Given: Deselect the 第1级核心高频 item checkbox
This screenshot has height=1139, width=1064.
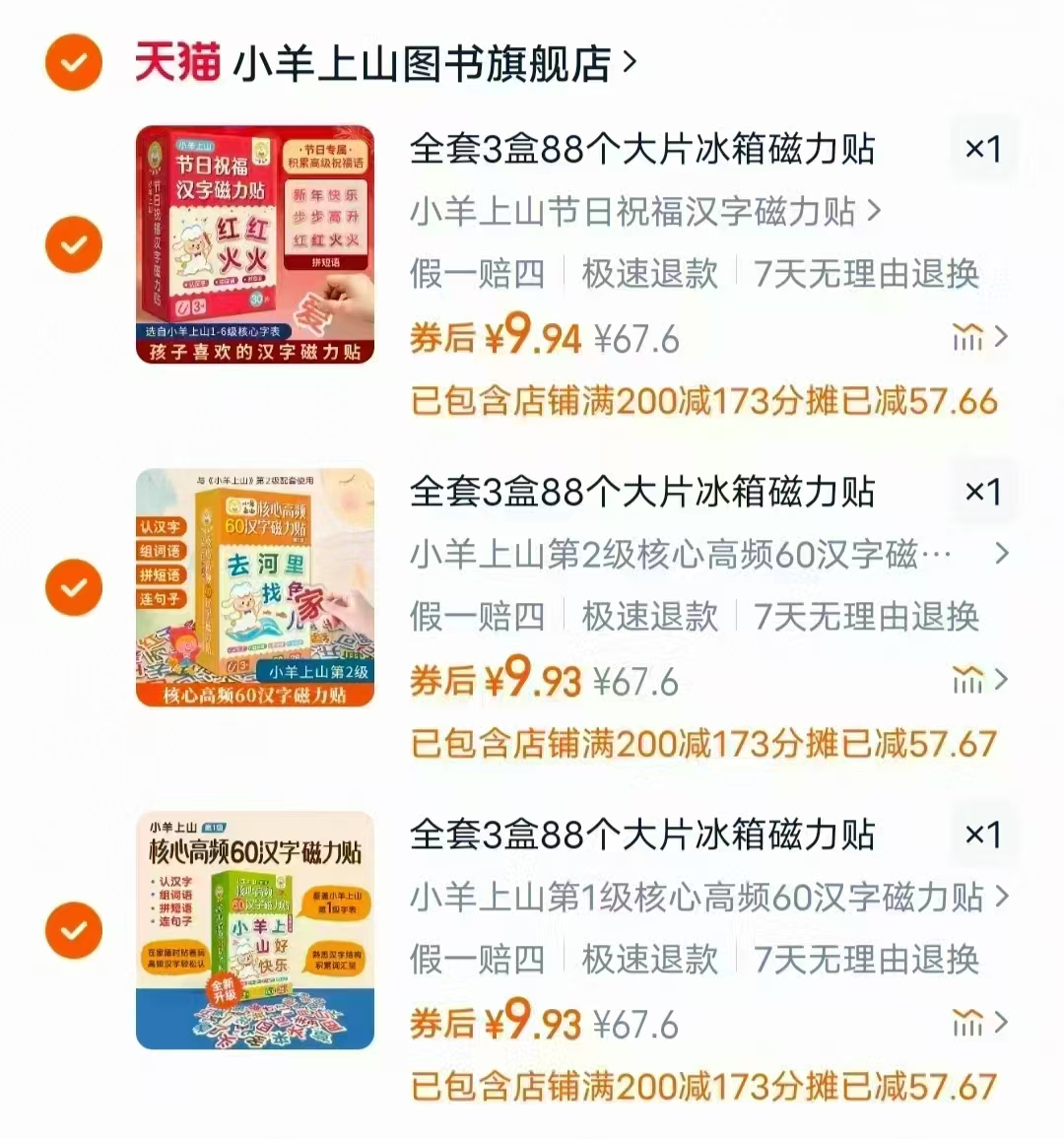Looking at the screenshot, I should [x=73, y=930].
